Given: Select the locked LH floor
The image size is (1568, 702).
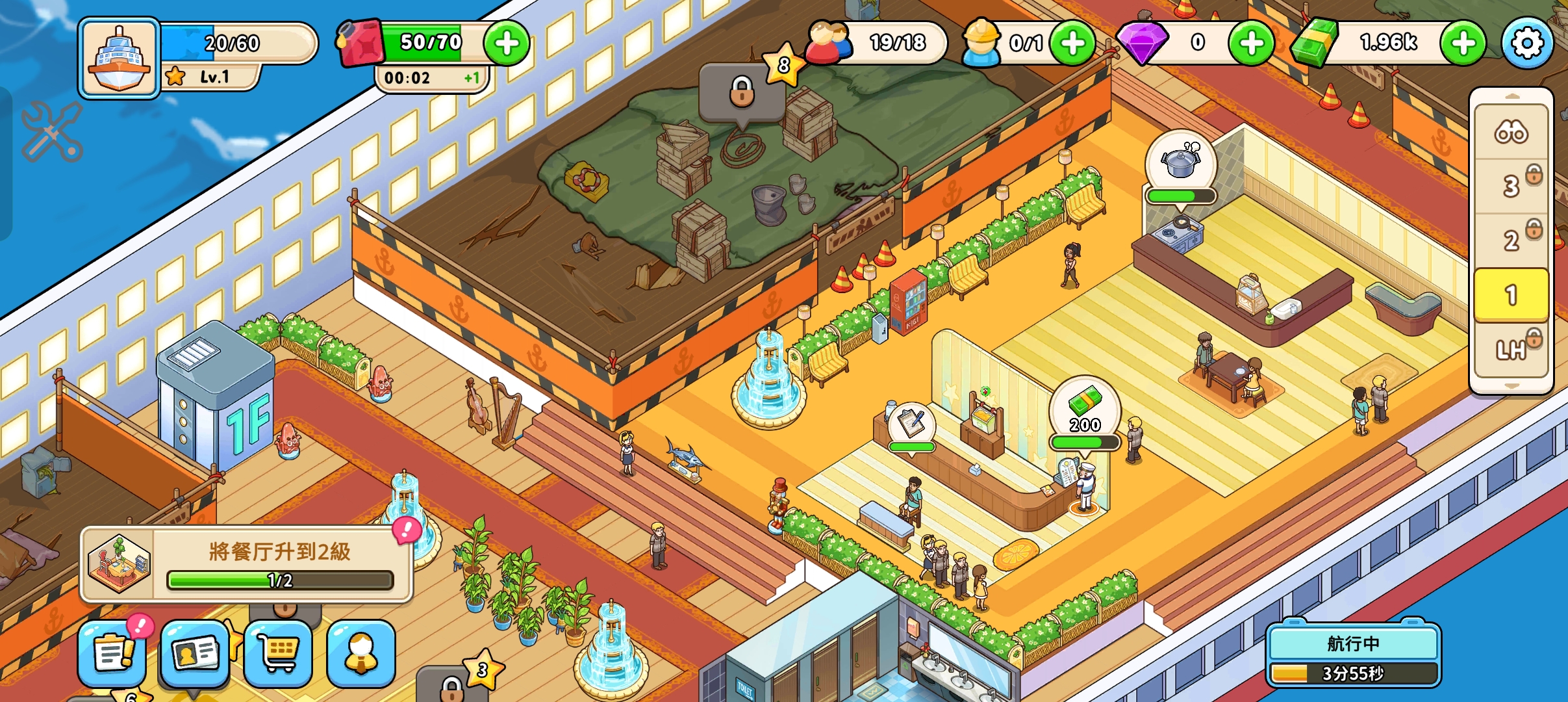Looking at the screenshot, I should pyautogui.click(x=1511, y=350).
